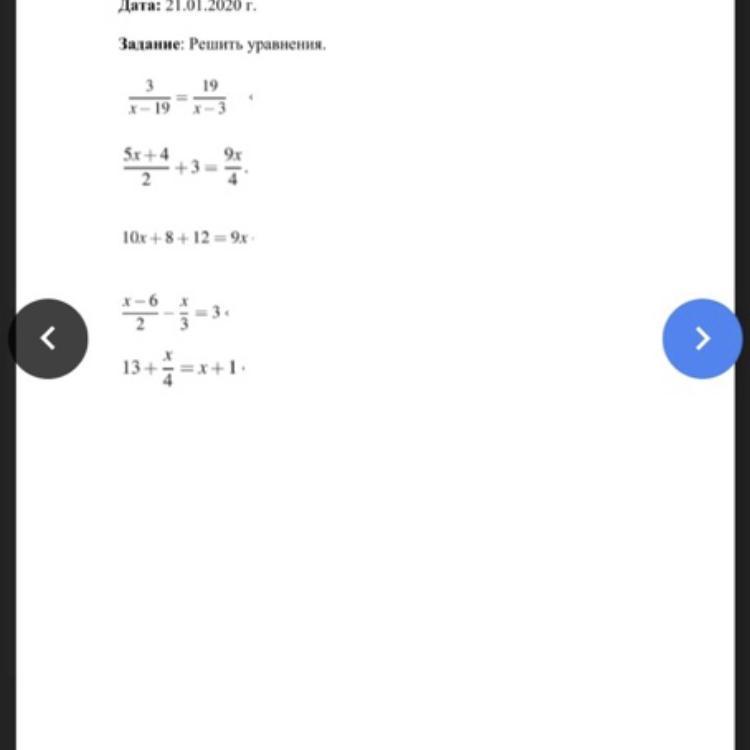The height and width of the screenshot is (750, 750).
Task: Go to the next image
Action: click(x=702, y=338)
